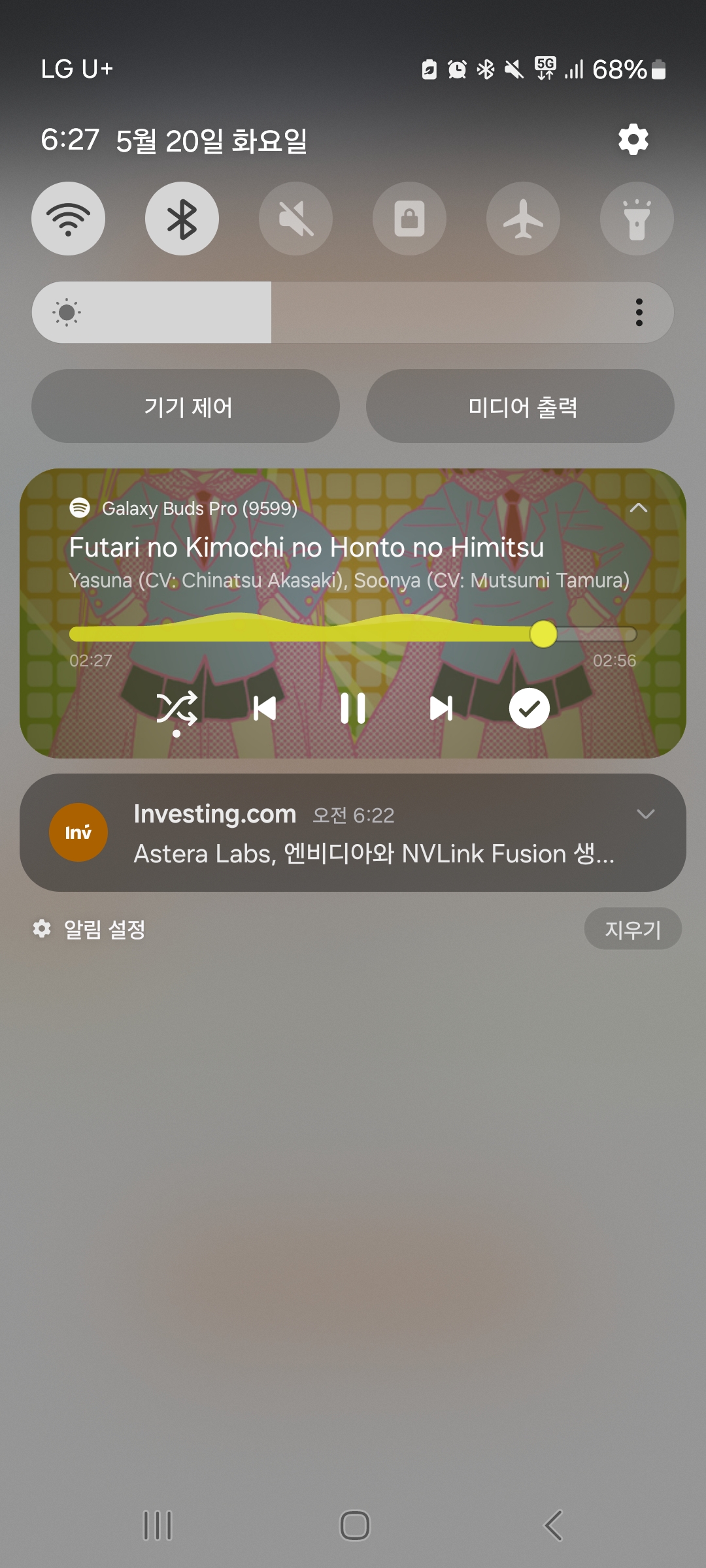Open brightness more options menu
The height and width of the screenshot is (1568, 706).
[639, 312]
